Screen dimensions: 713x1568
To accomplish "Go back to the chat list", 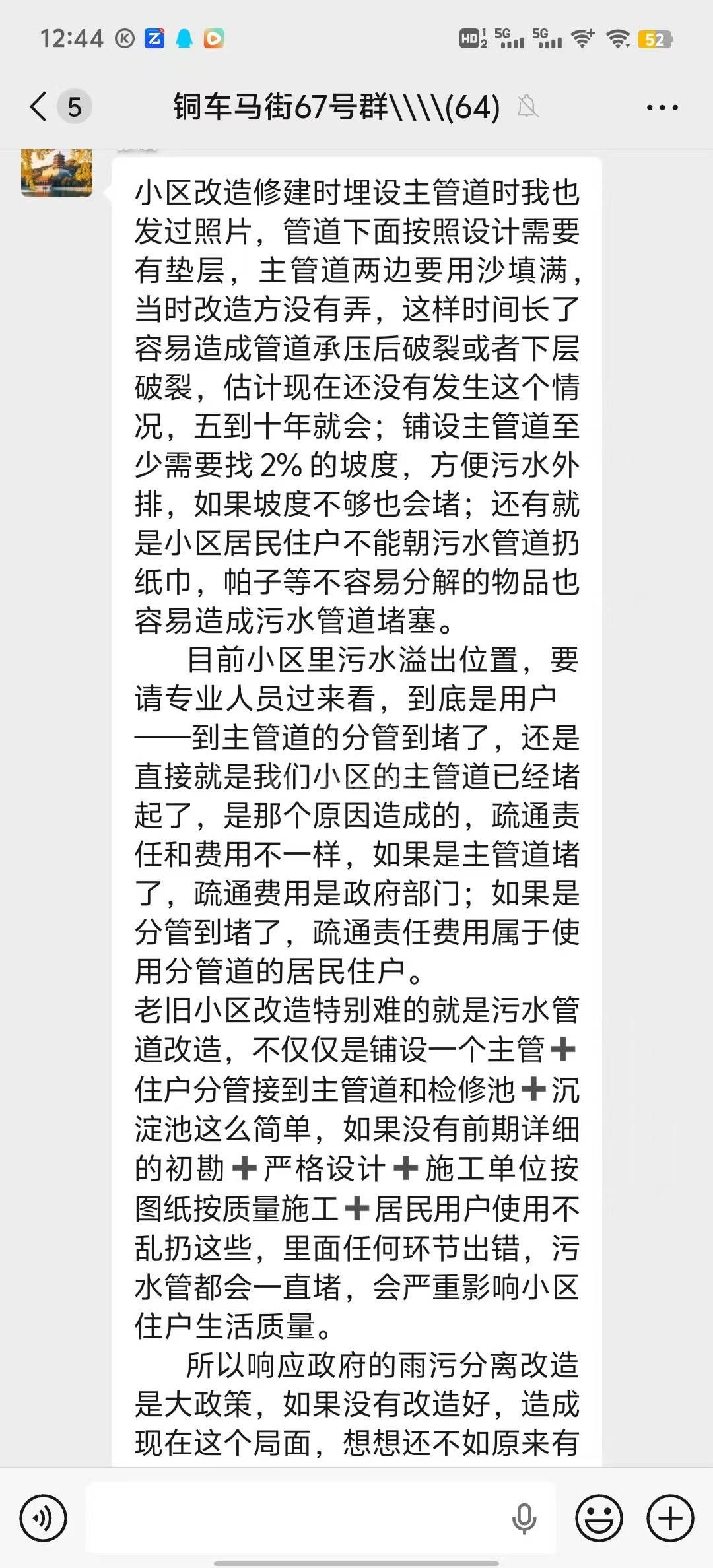I will click(40, 106).
